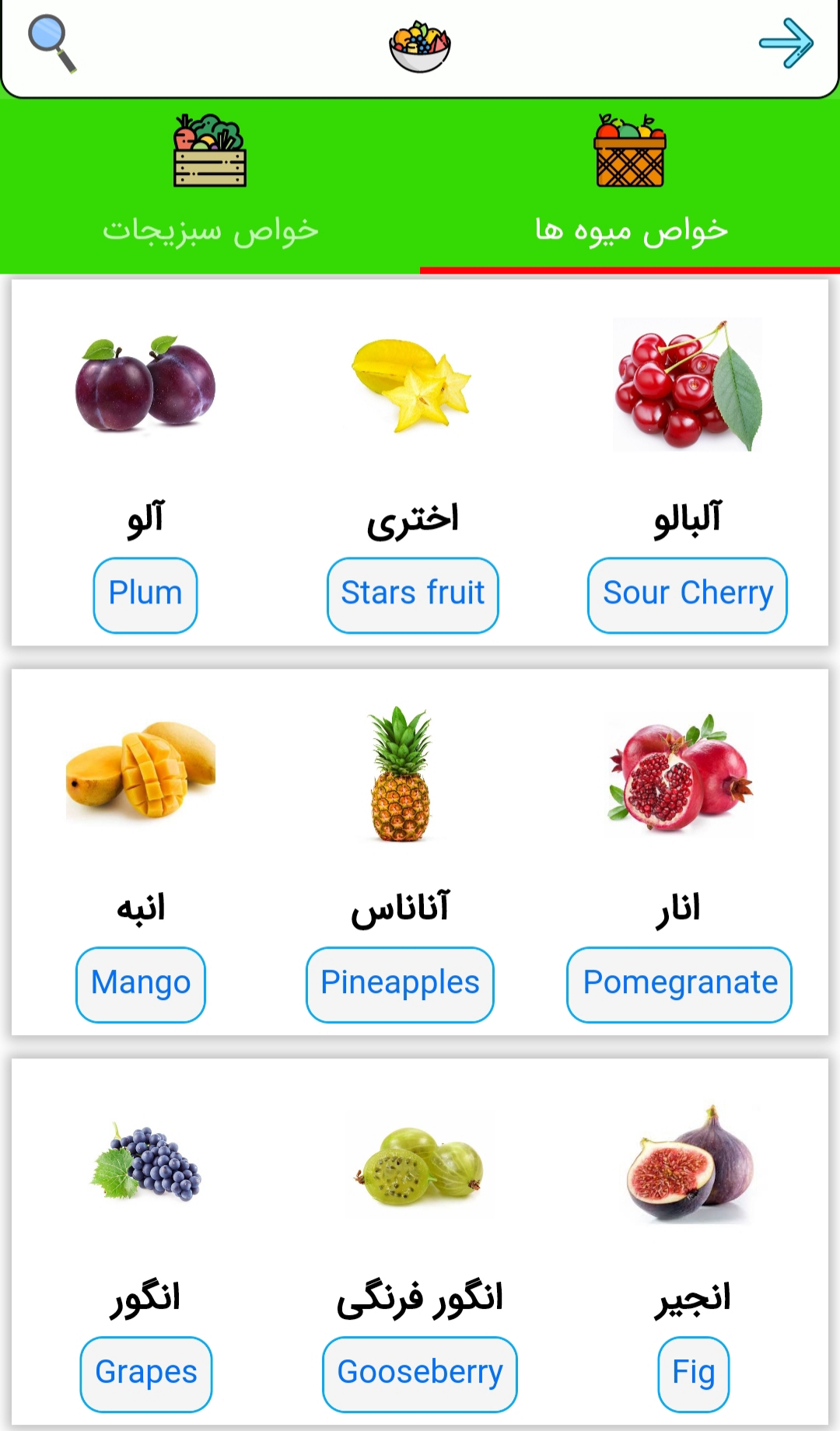Select the Pineapples button
Viewport: 840px width, 1431px height.
click(400, 985)
